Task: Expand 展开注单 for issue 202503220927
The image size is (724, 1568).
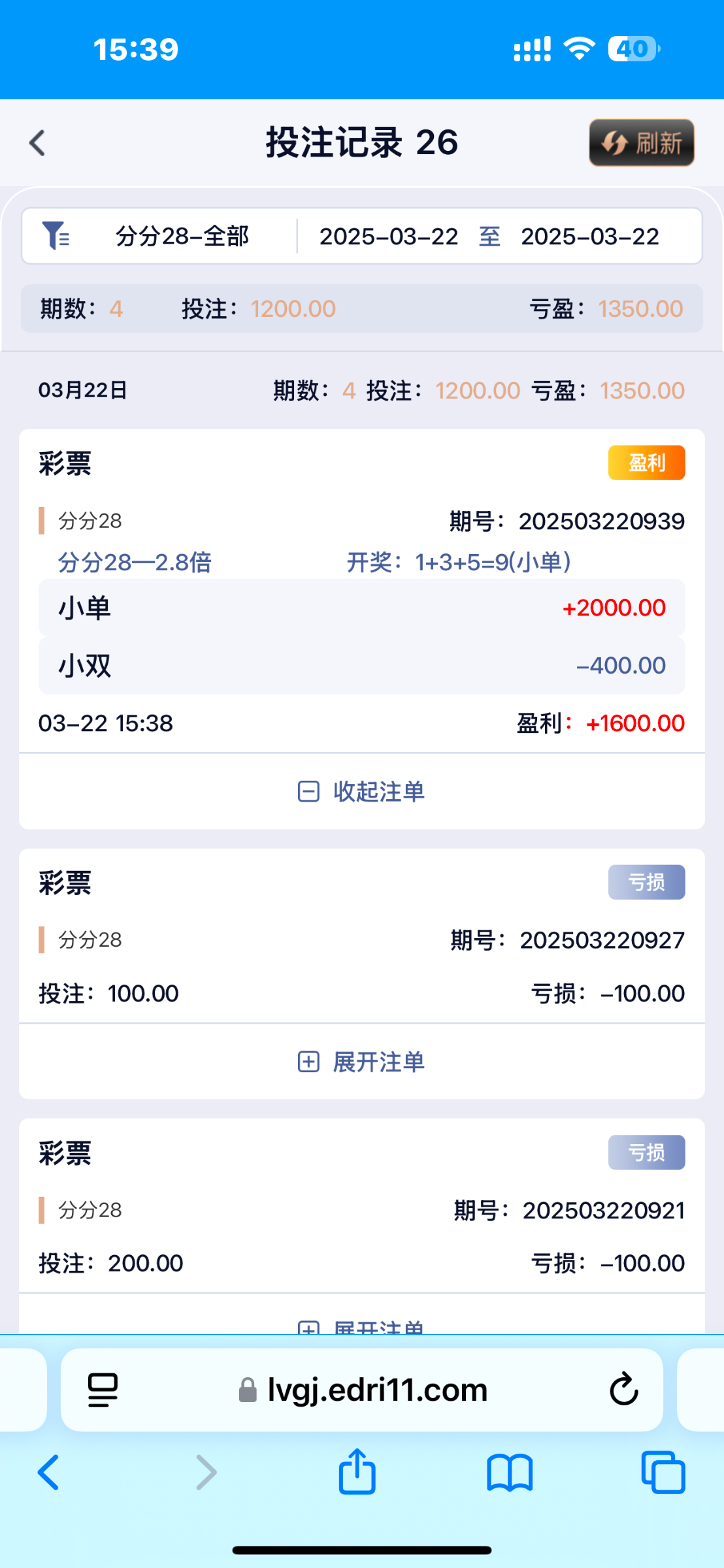Action: [361, 1062]
